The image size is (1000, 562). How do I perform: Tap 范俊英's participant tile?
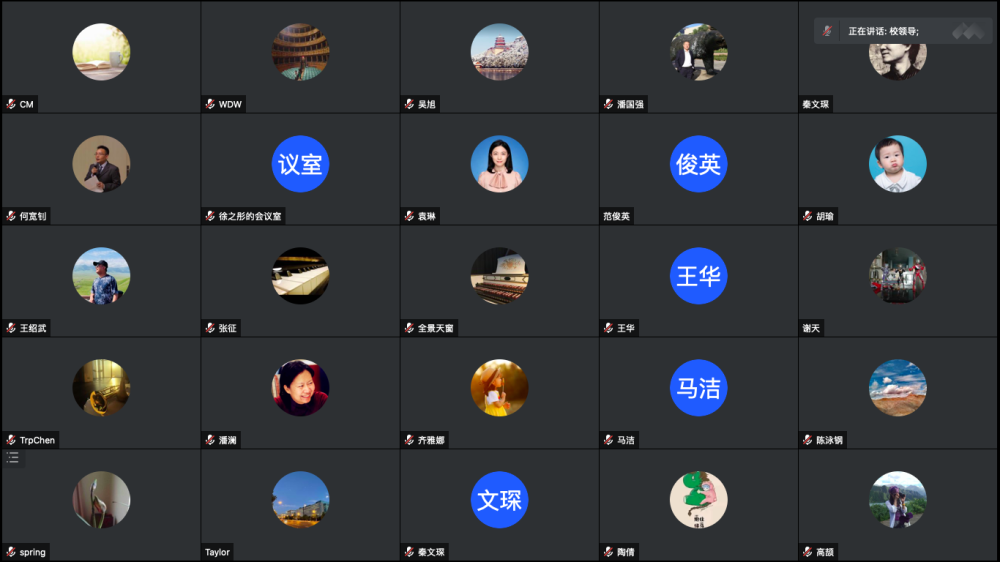click(698, 168)
